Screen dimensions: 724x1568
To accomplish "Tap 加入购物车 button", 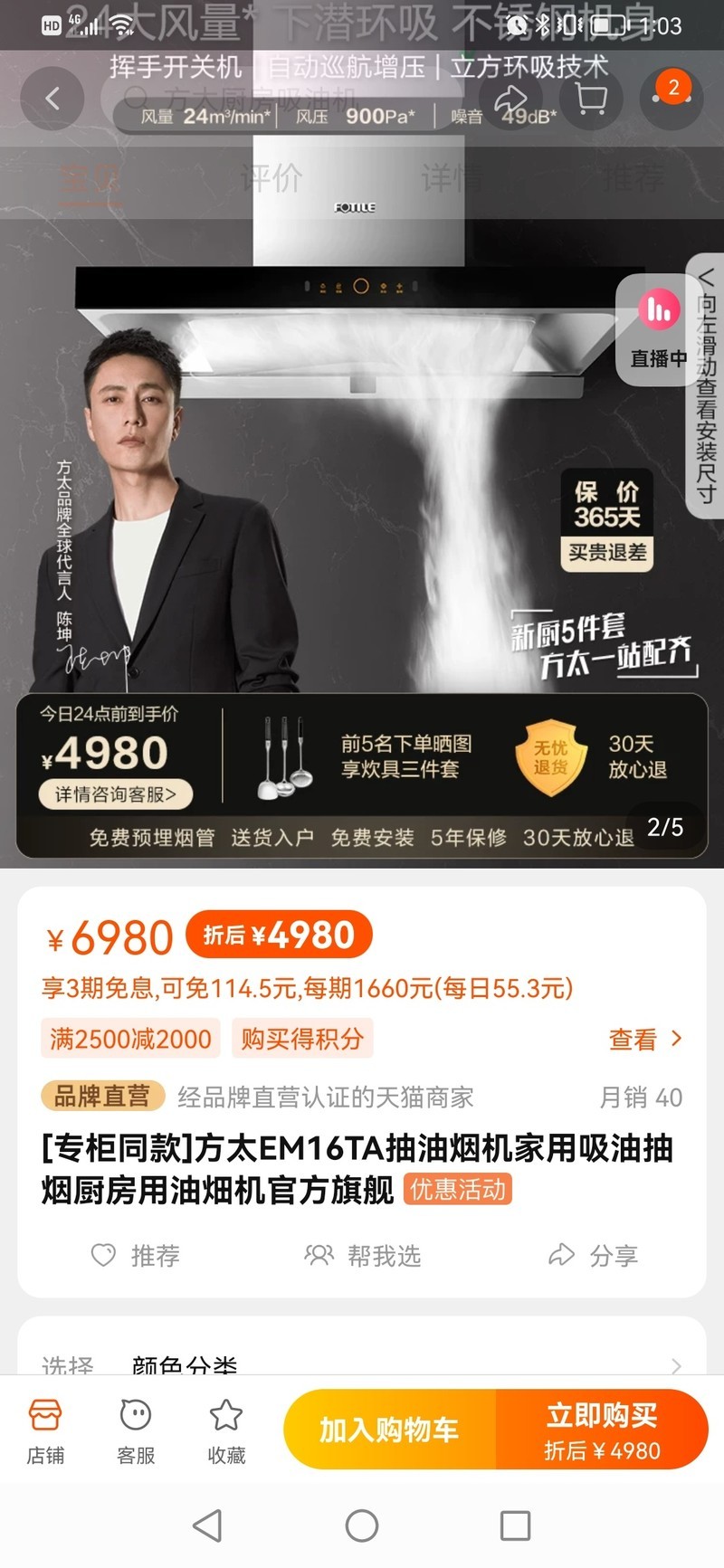I will (x=390, y=1430).
